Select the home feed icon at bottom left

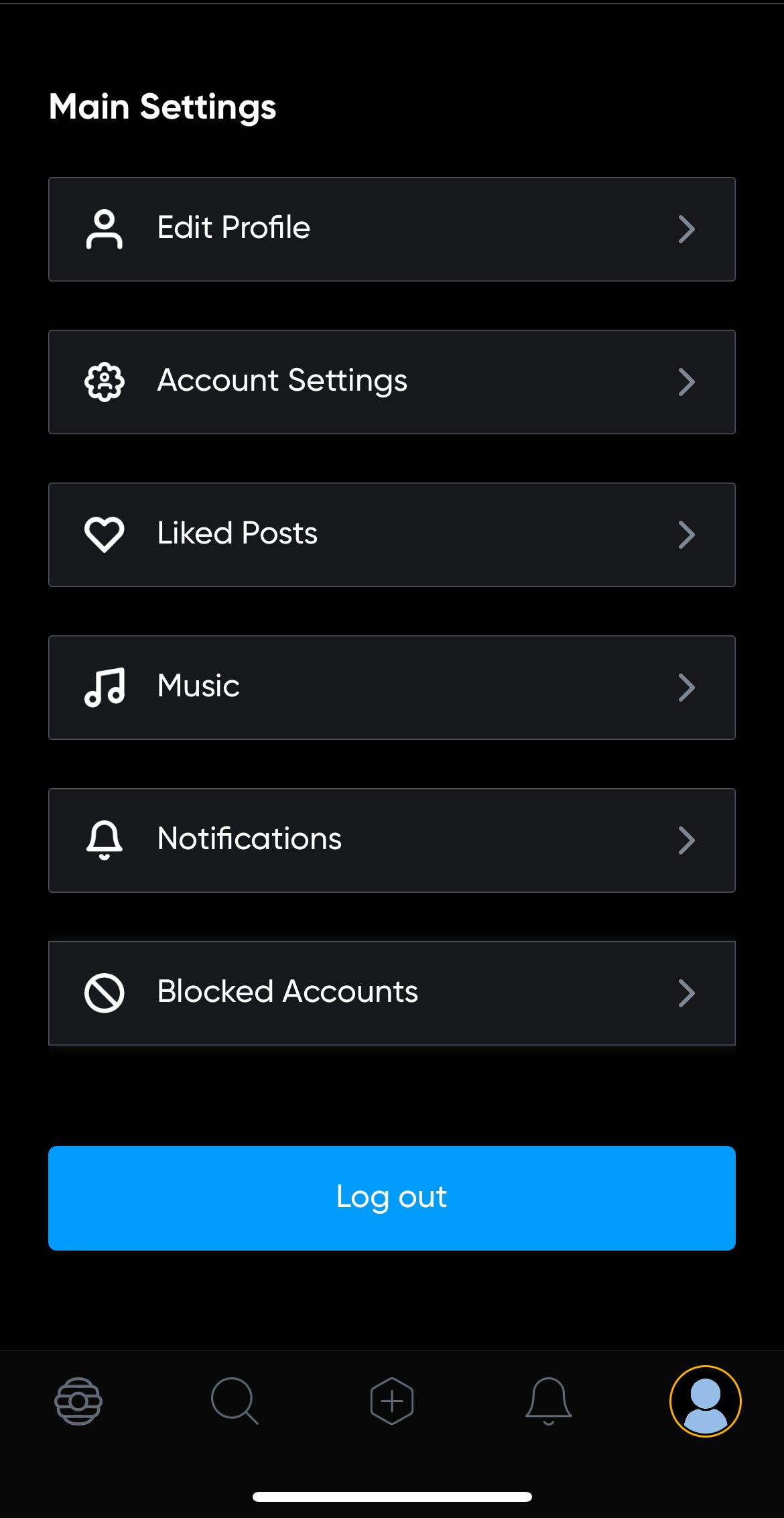(x=77, y=1401)
